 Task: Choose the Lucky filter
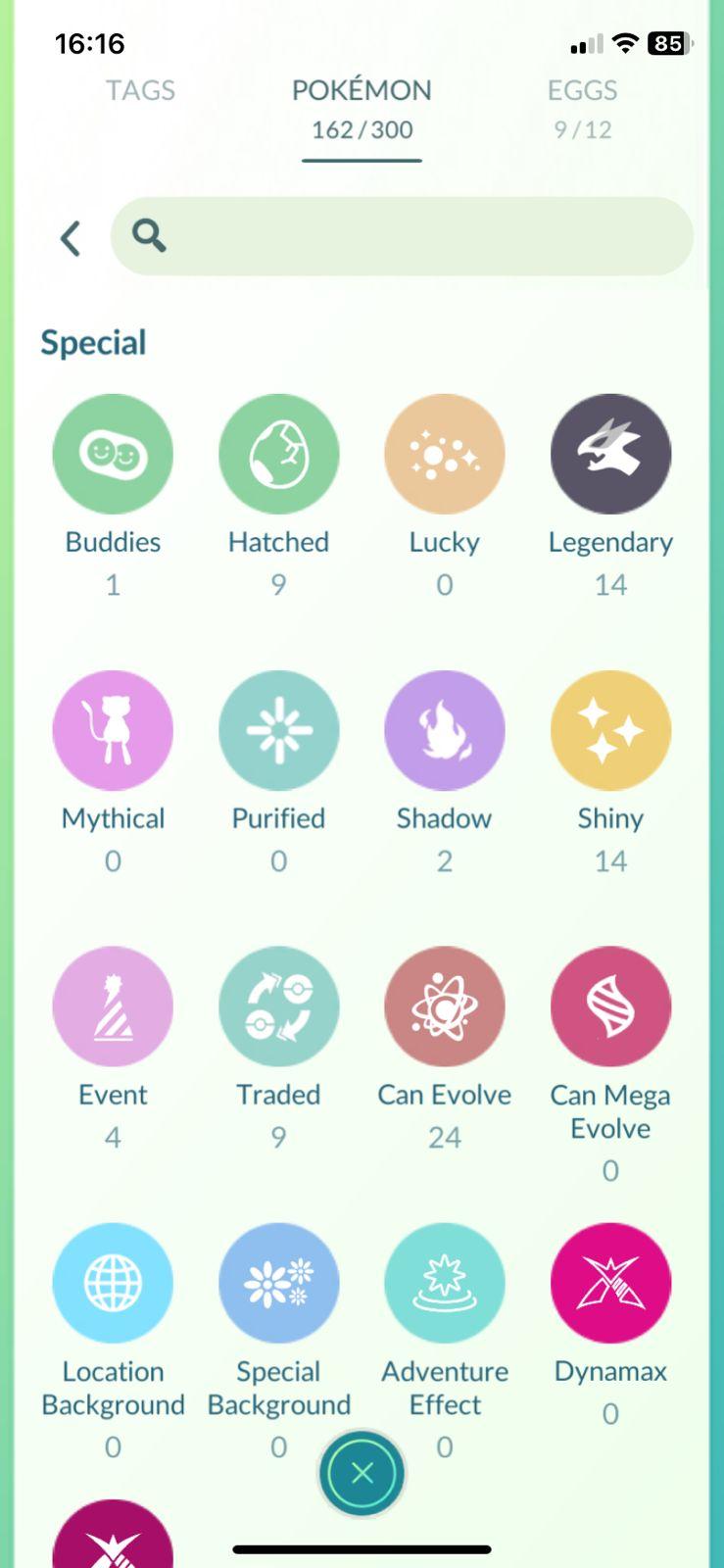tap(444, 454)
